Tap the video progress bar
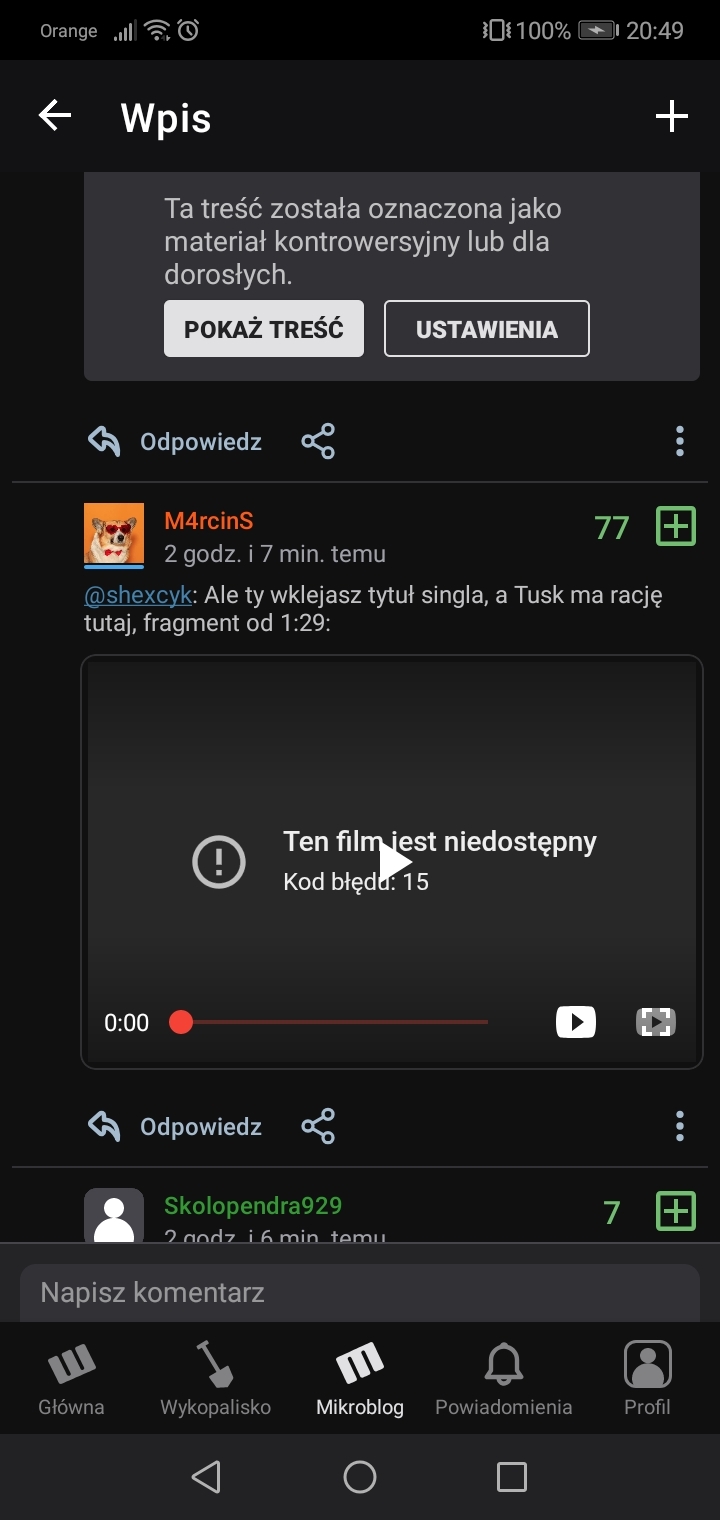Screen dimensions: 720x1520 click(x=330, y=1022)
